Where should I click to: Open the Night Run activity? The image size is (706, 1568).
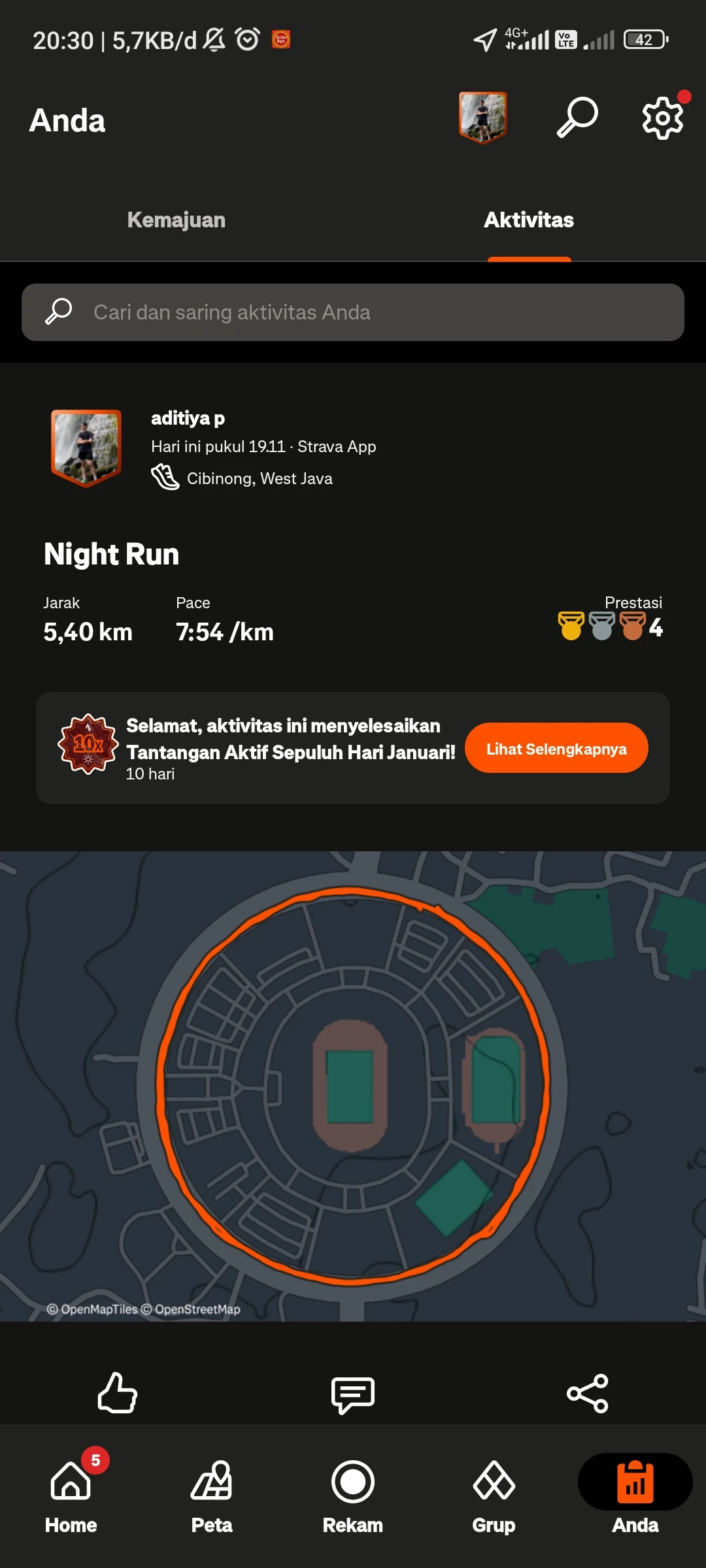click(112, 554)
